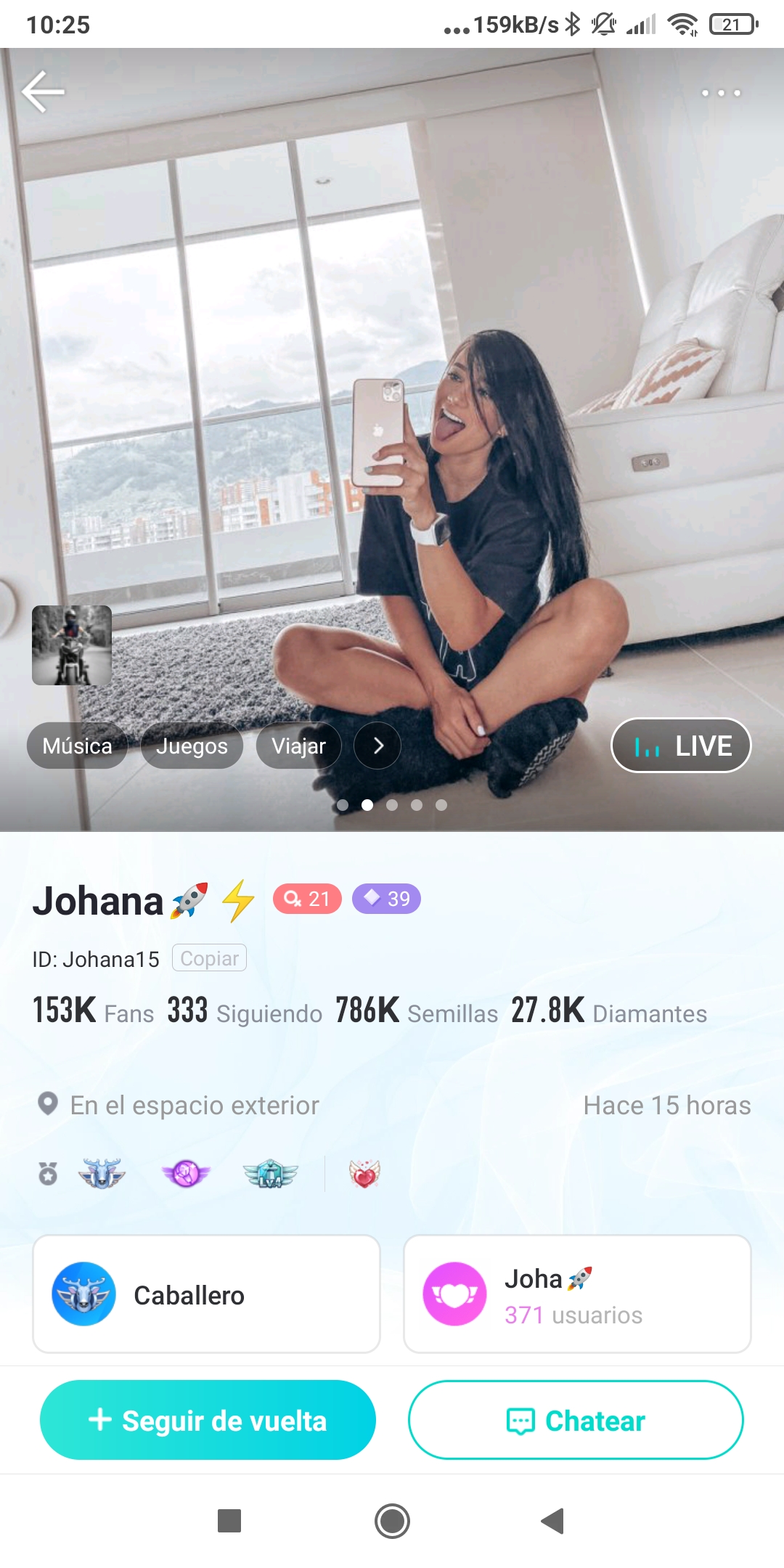This screenshot has height=1568, width=784.
Task: View the 333 Siguiendo list
Action: click(x=245, y=1011)
